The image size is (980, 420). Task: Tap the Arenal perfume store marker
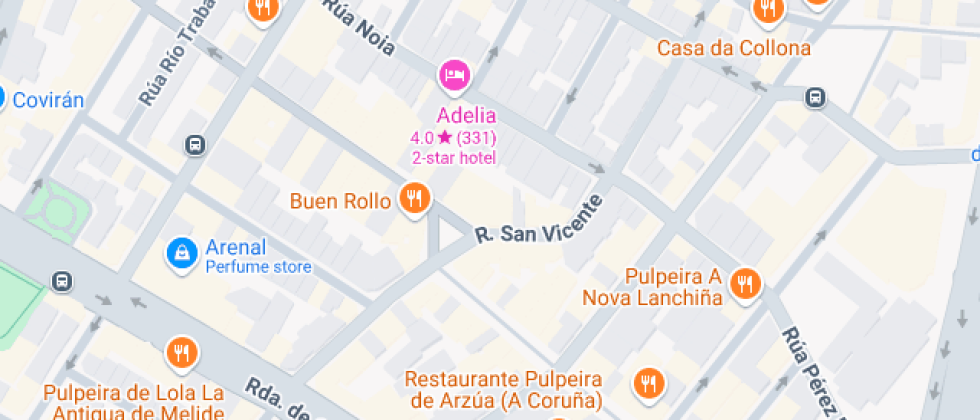(x=181, y=253)
